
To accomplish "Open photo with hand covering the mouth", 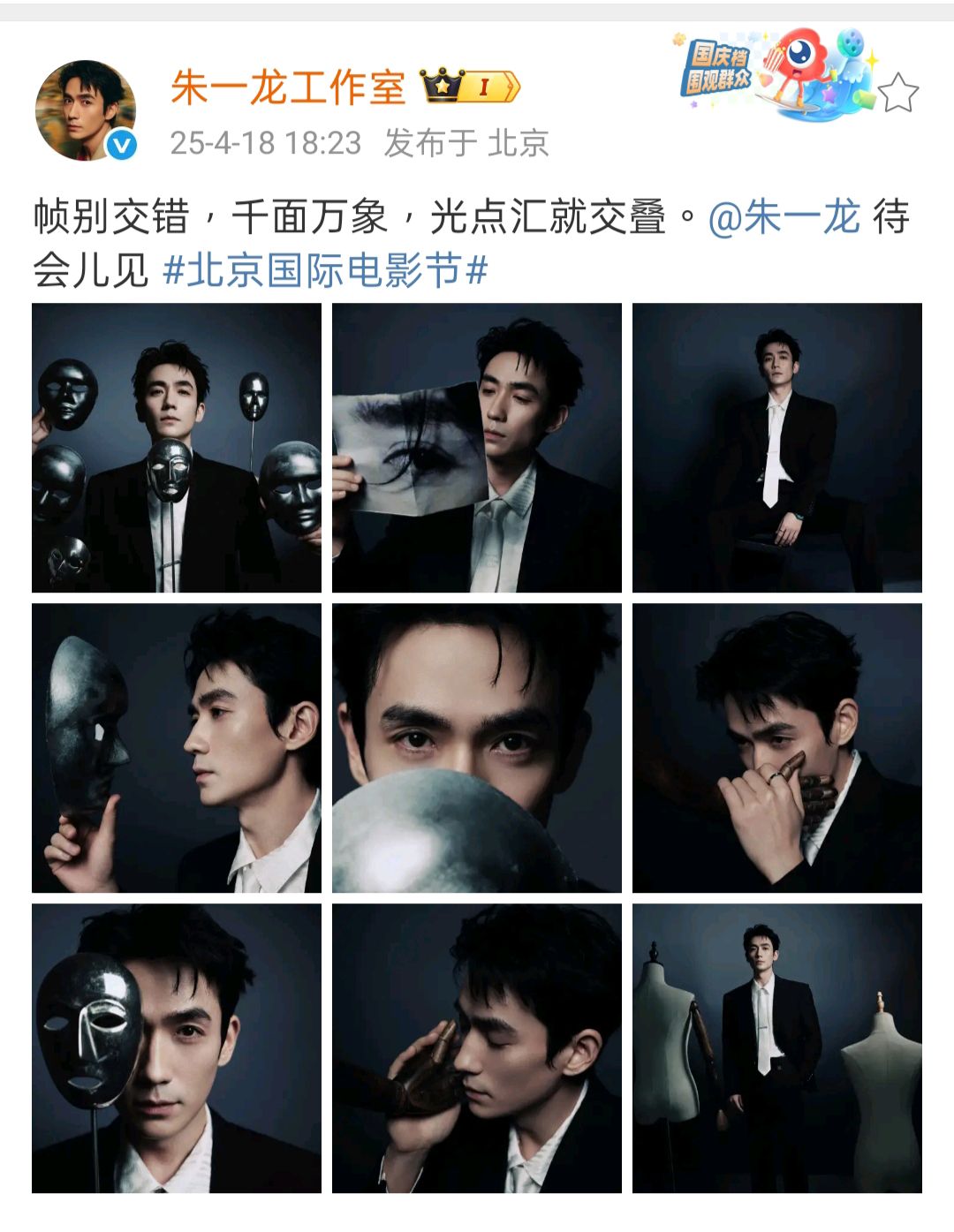I will (777, 748).
